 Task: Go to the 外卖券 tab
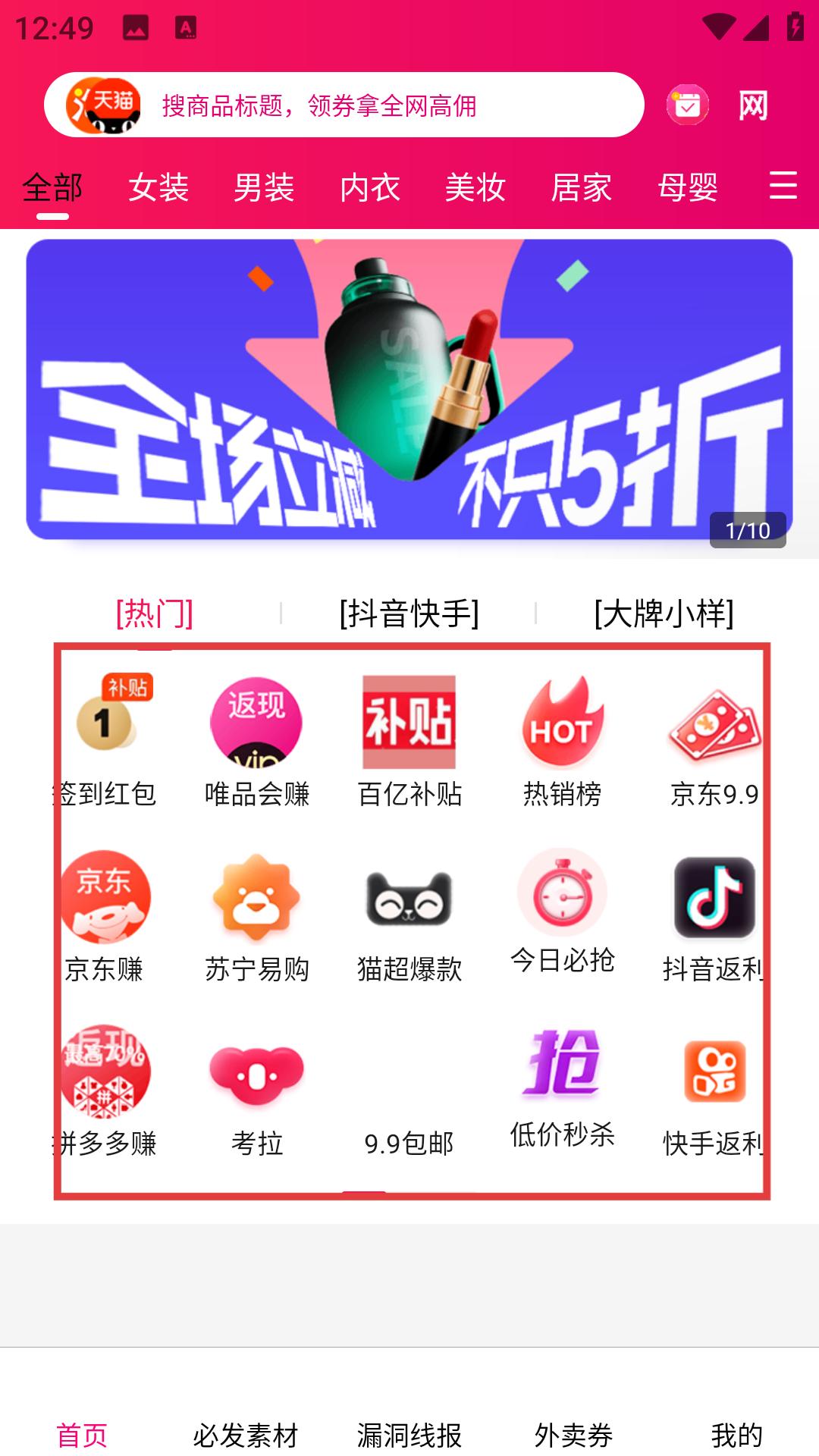click(x=573, y=1434)
